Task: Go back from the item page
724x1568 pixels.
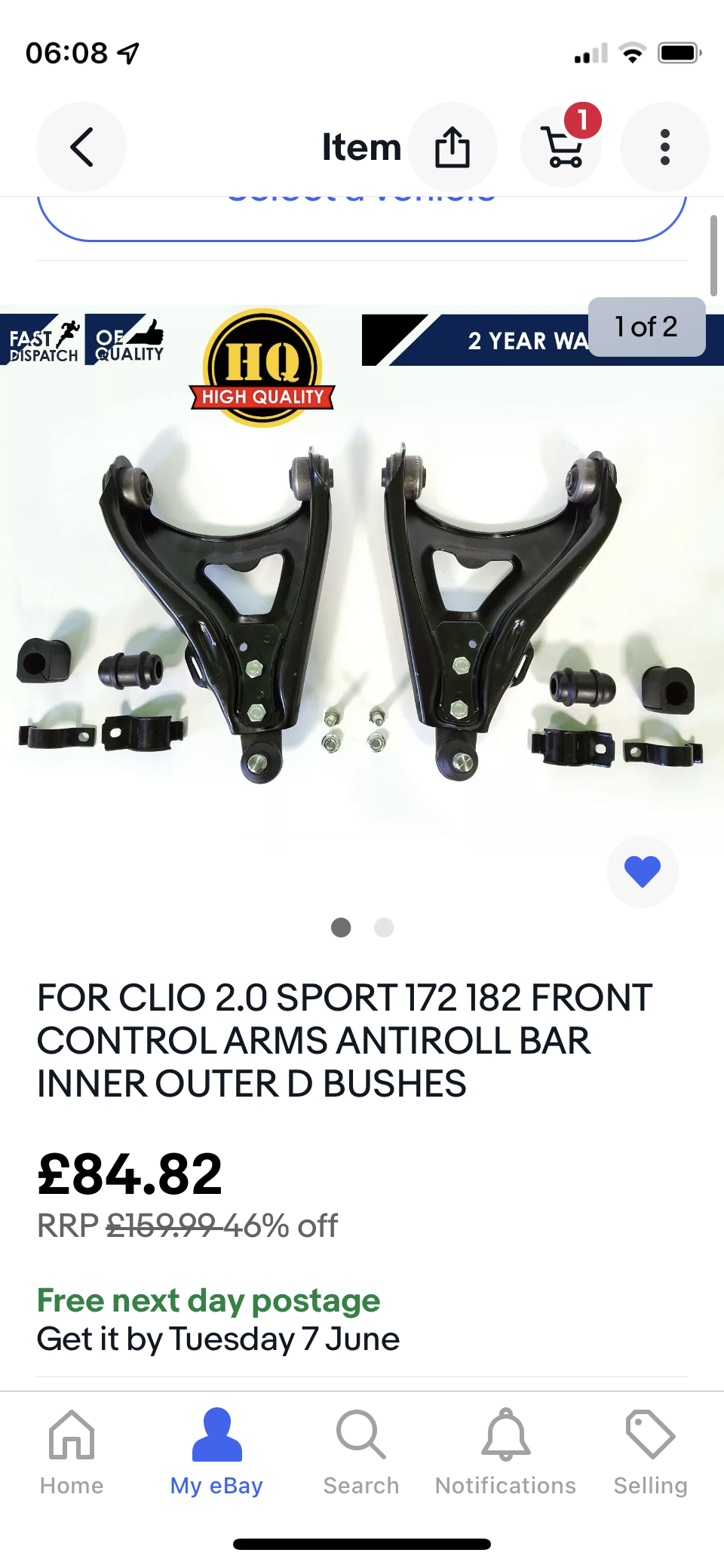Action: point(81,147)
